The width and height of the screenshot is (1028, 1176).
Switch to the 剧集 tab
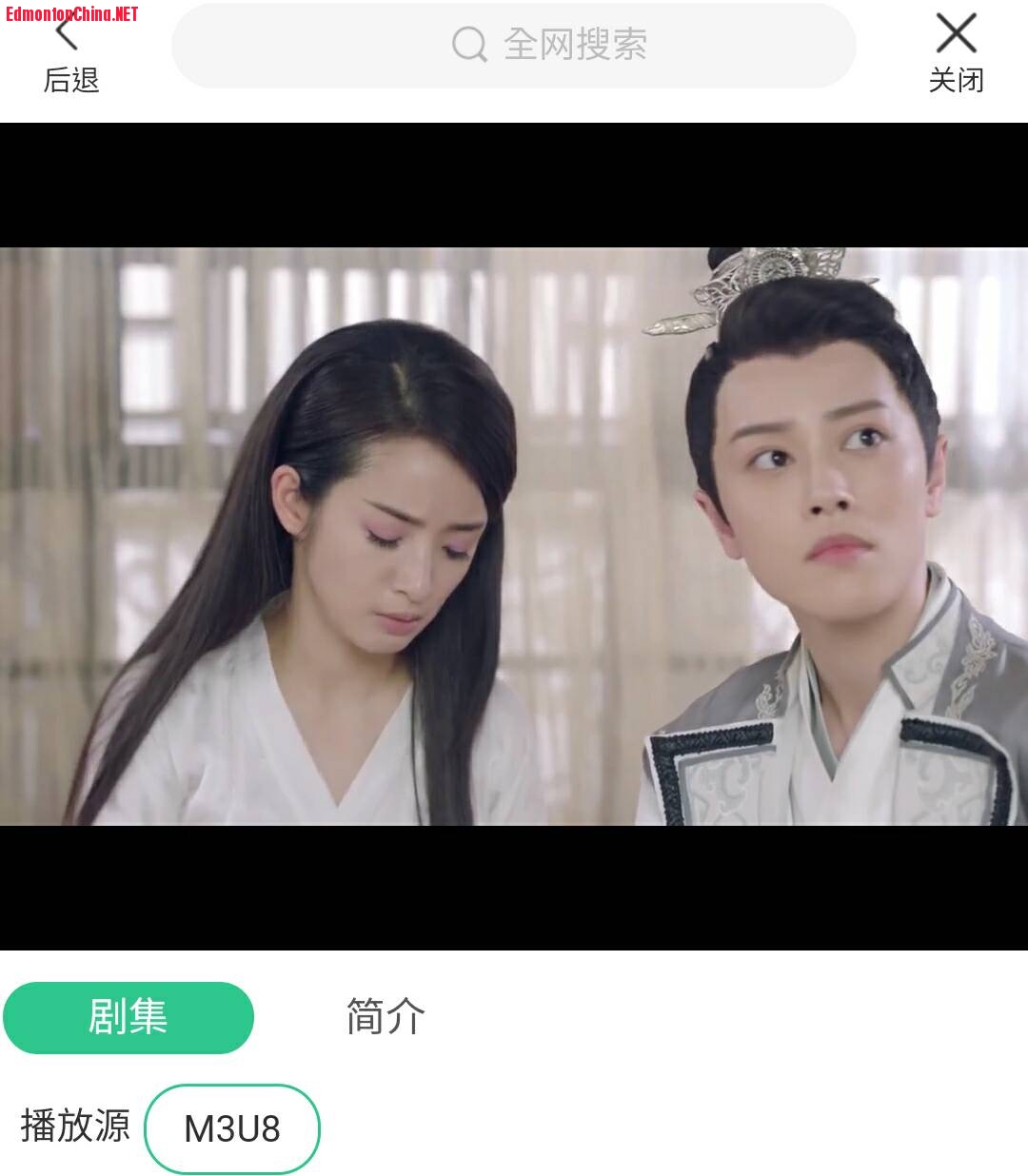pyautogui.click(x=128, y=1017)
